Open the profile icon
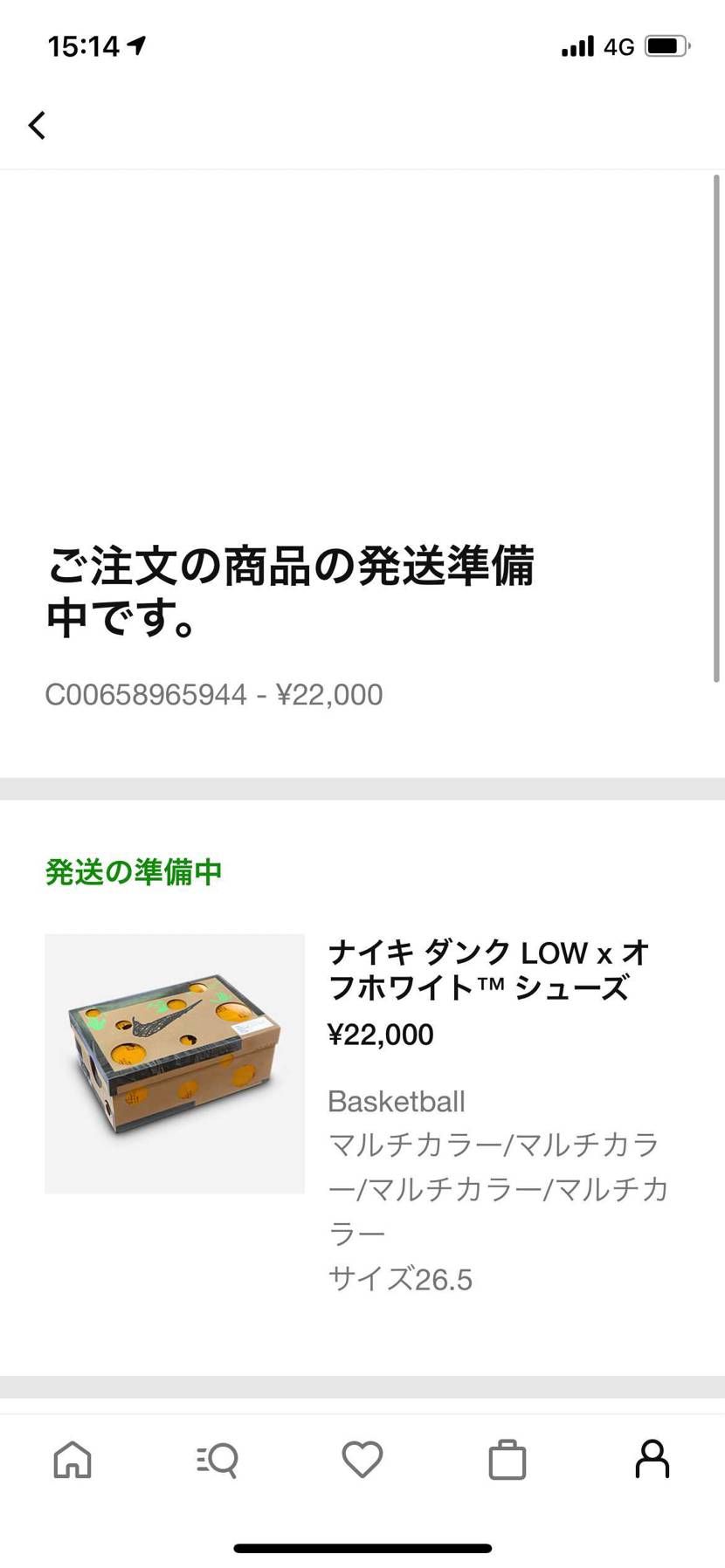725x1568 pixels. click(x=652, y=1457)
